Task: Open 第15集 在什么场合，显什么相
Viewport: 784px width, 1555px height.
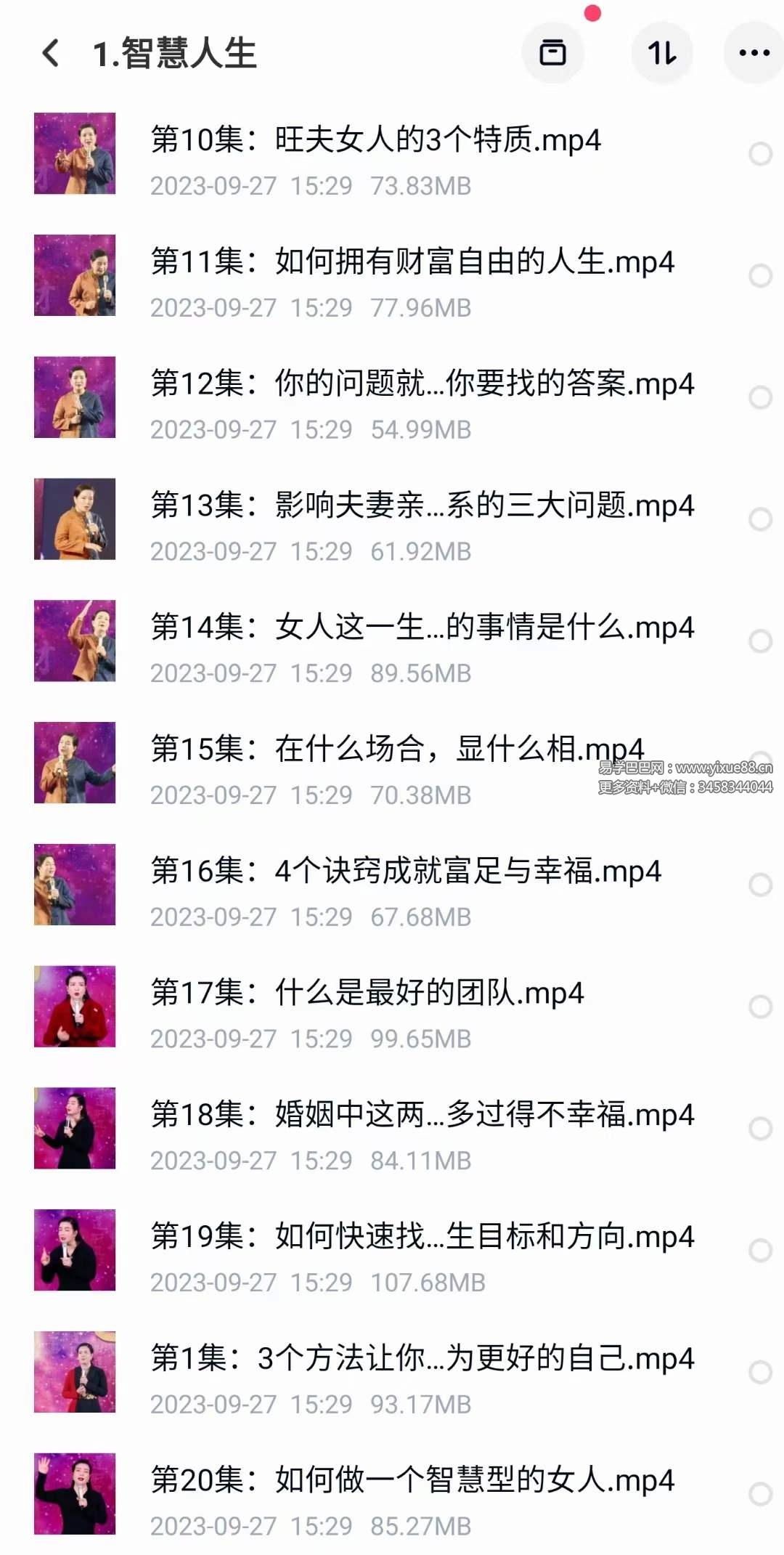Action: click(x=397, y=749)
